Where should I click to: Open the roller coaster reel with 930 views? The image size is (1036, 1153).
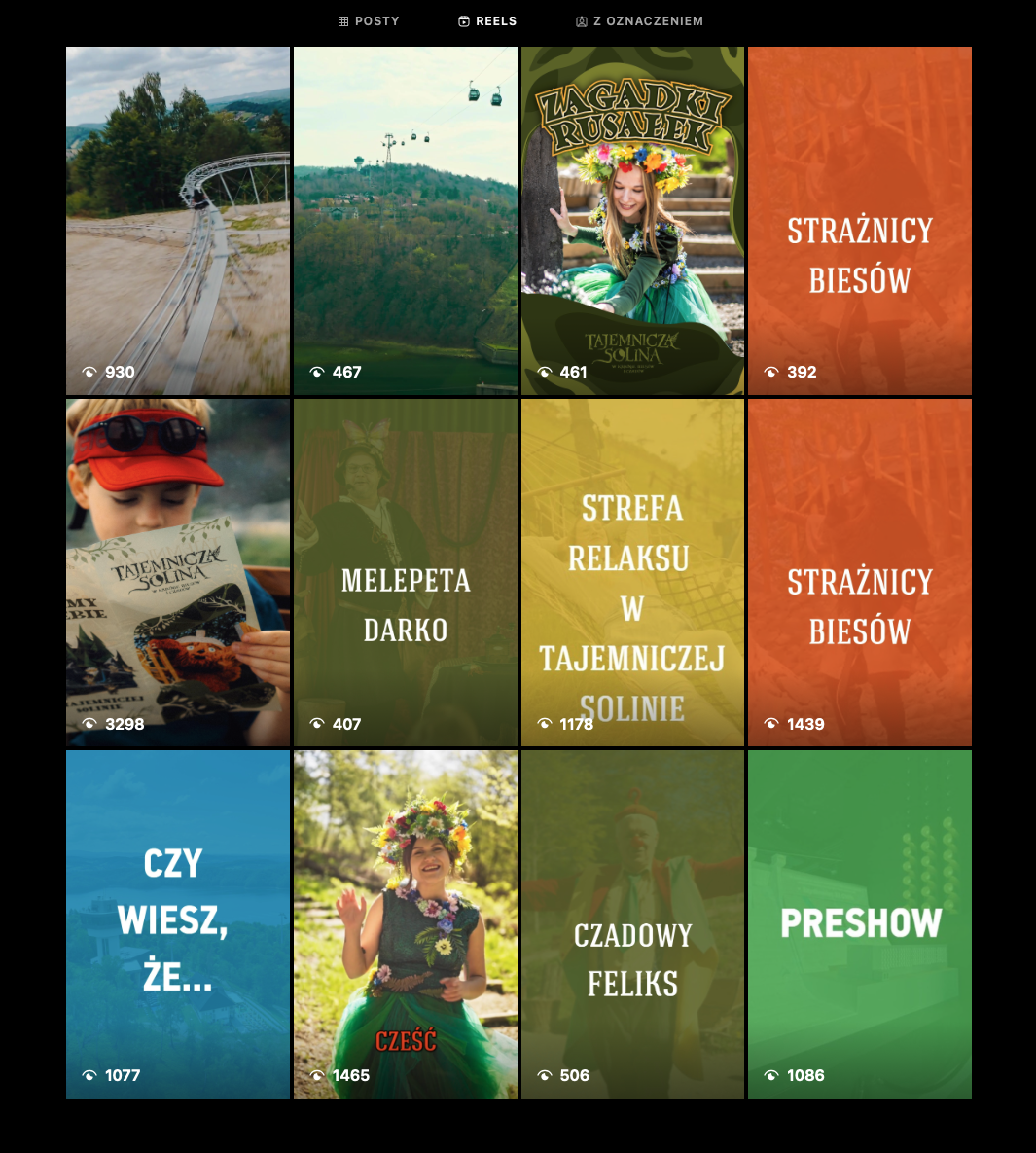tap(178, 221)
